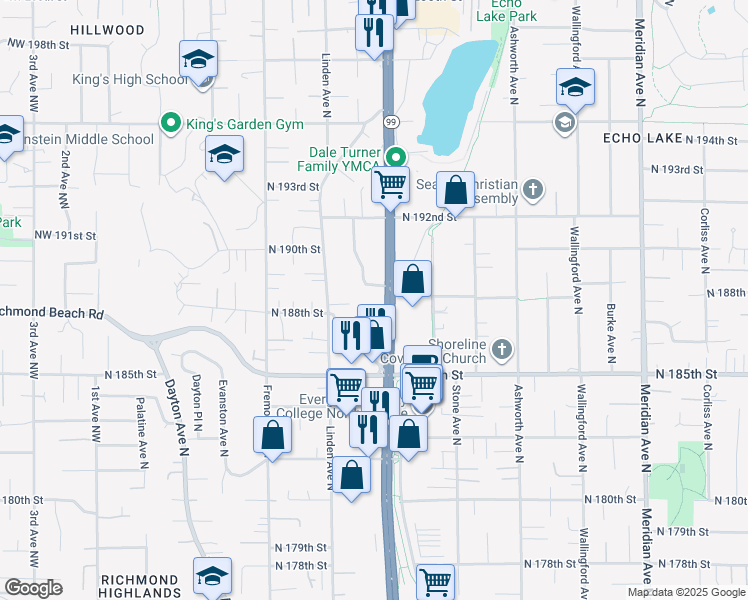Viewport: 748px width, 600px height.
Task: Open shopping bag marker east of N 190th St
Action: (412, 280)
